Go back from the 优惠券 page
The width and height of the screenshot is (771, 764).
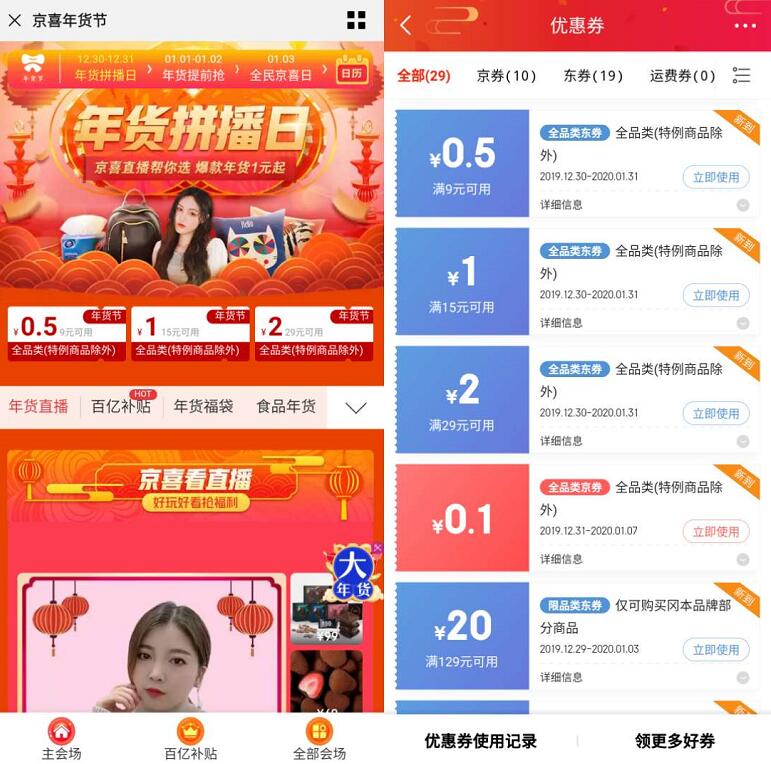click(x=405, y=26)
